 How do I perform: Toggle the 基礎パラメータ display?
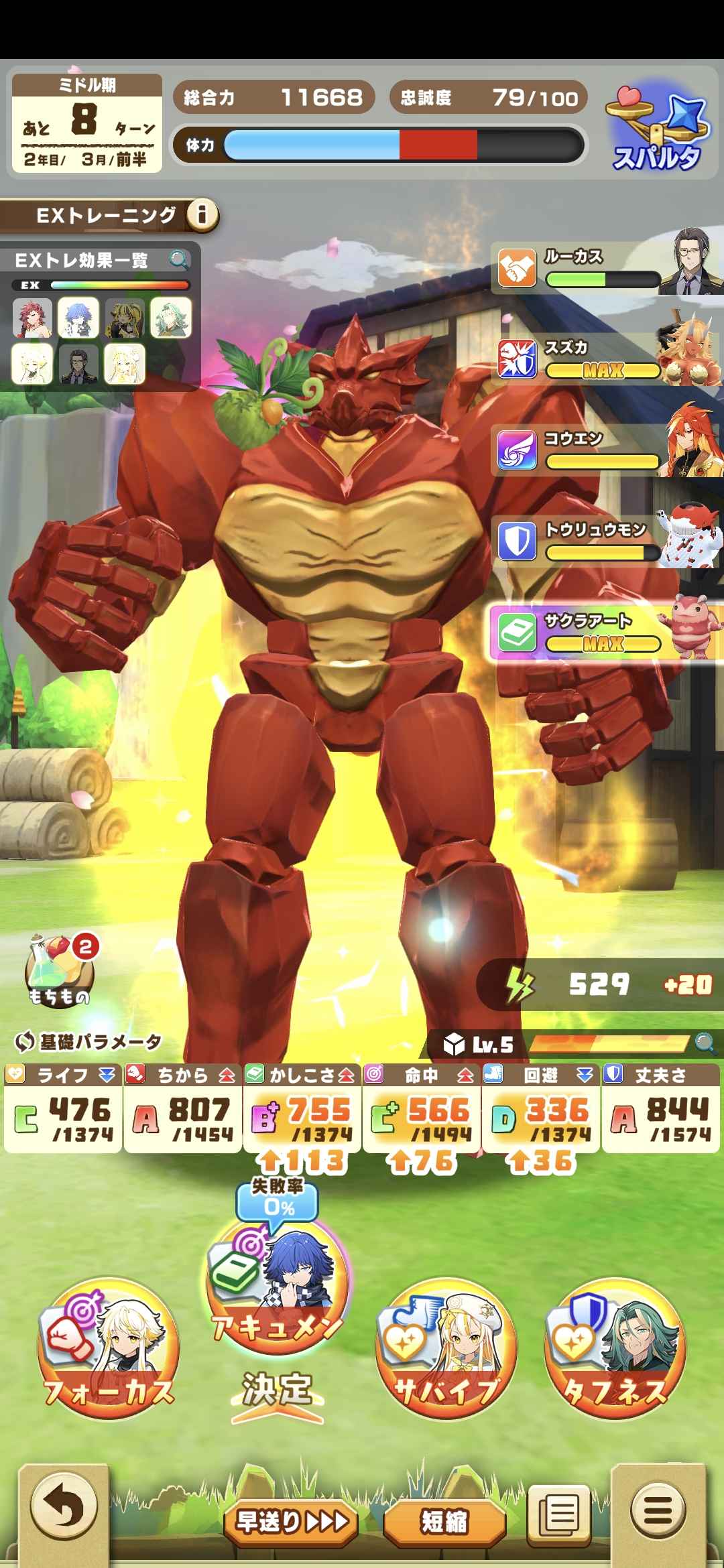[x=88, y=1041]
